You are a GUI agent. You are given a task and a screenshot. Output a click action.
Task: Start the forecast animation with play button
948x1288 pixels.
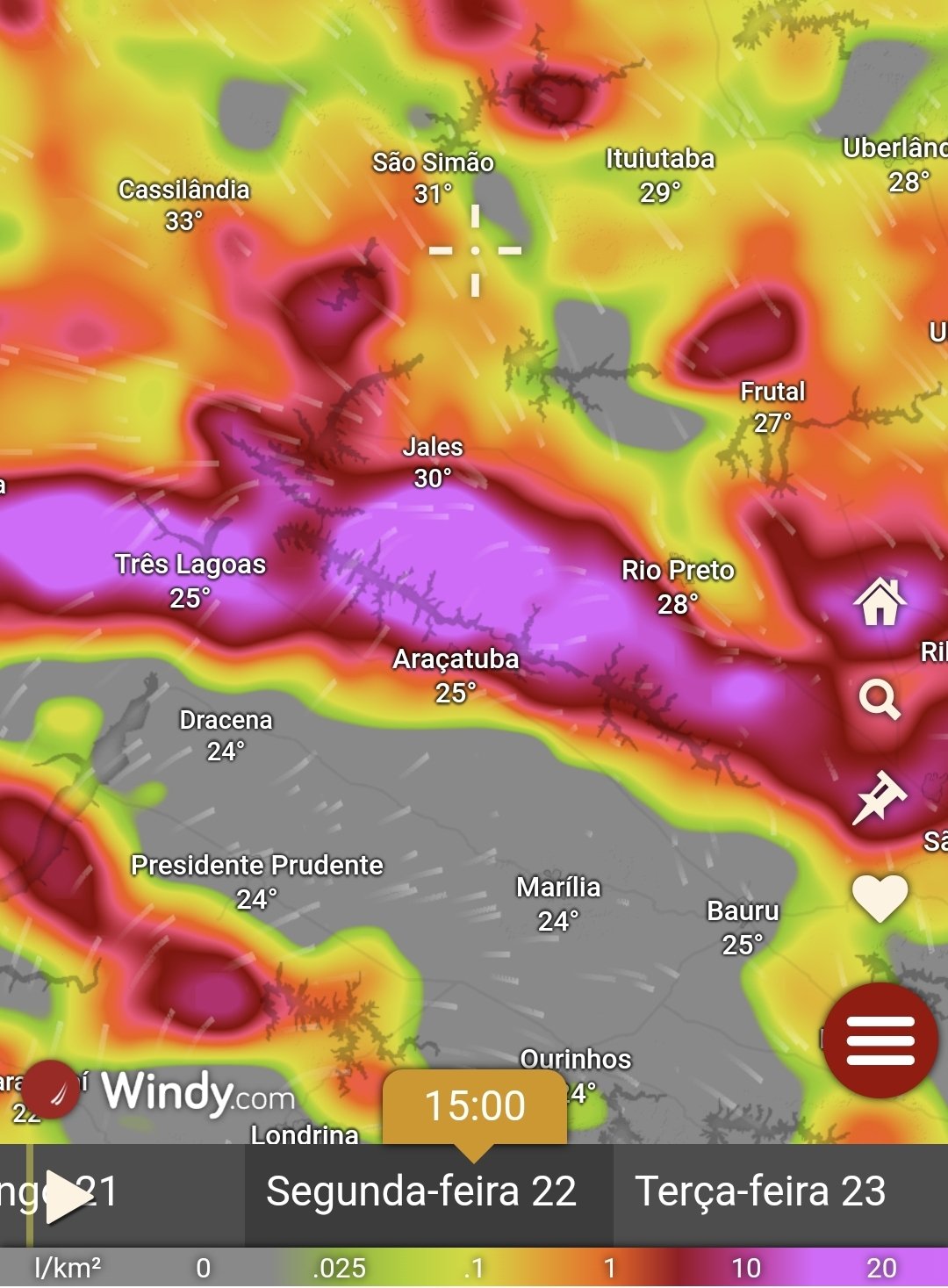(x=66, y=1196)
